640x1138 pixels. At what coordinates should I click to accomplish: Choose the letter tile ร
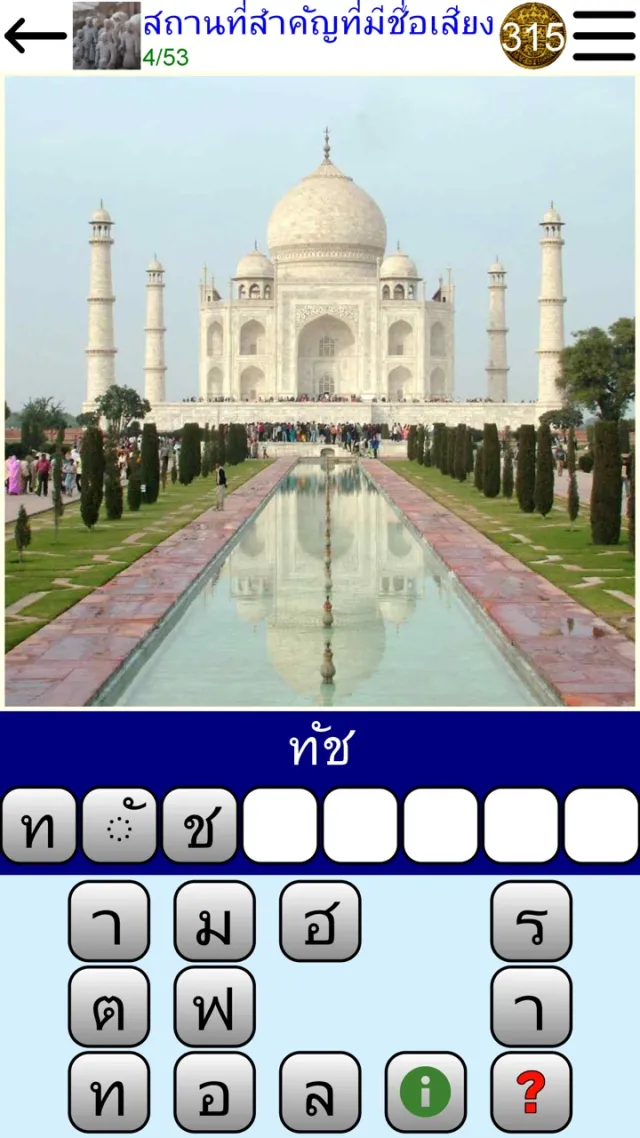tap(531, 921)
